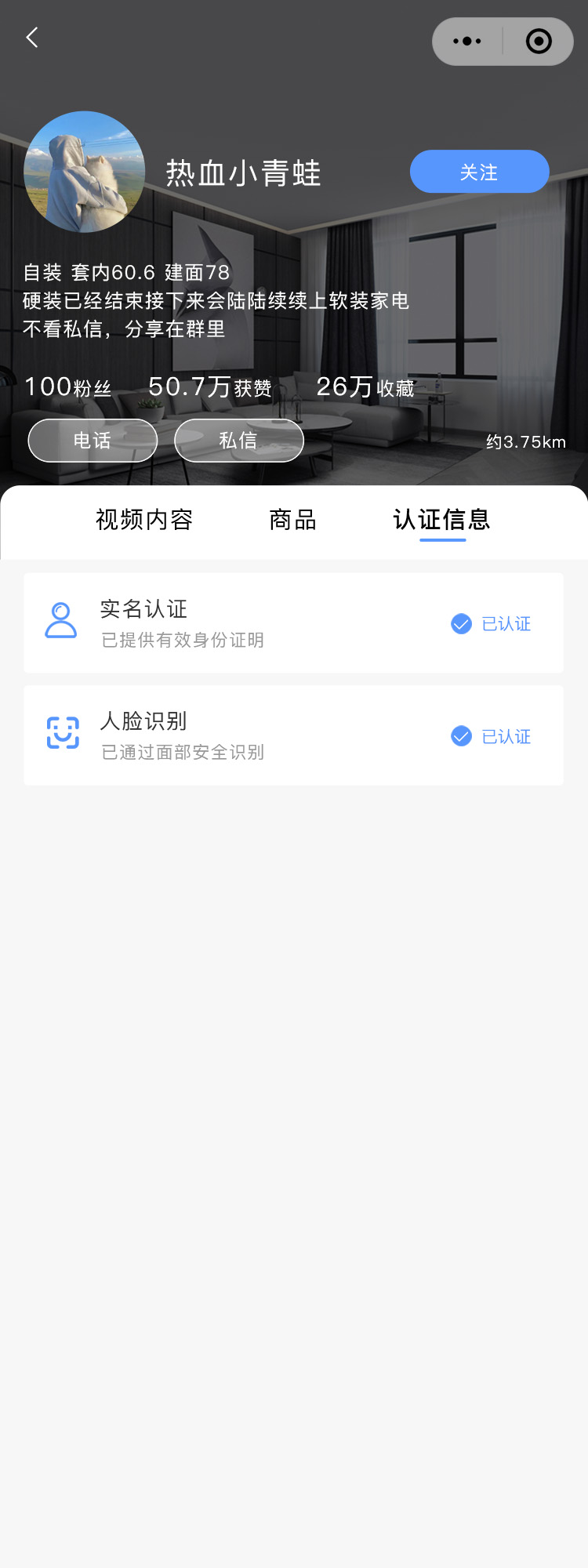Go back using the top-left arrow

[x=32, y=38]
